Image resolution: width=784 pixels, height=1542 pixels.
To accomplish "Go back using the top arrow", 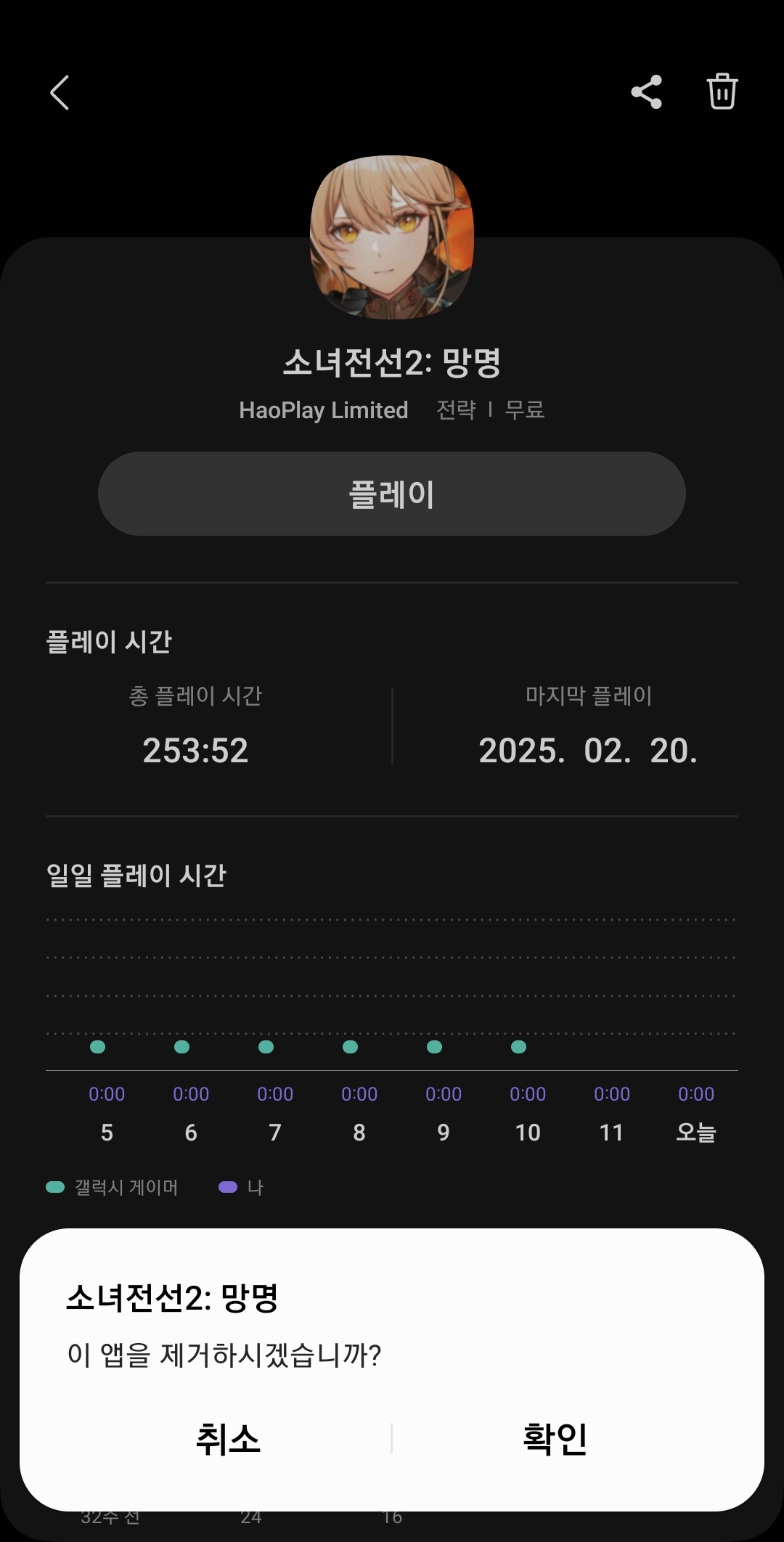I will [60, 93].
